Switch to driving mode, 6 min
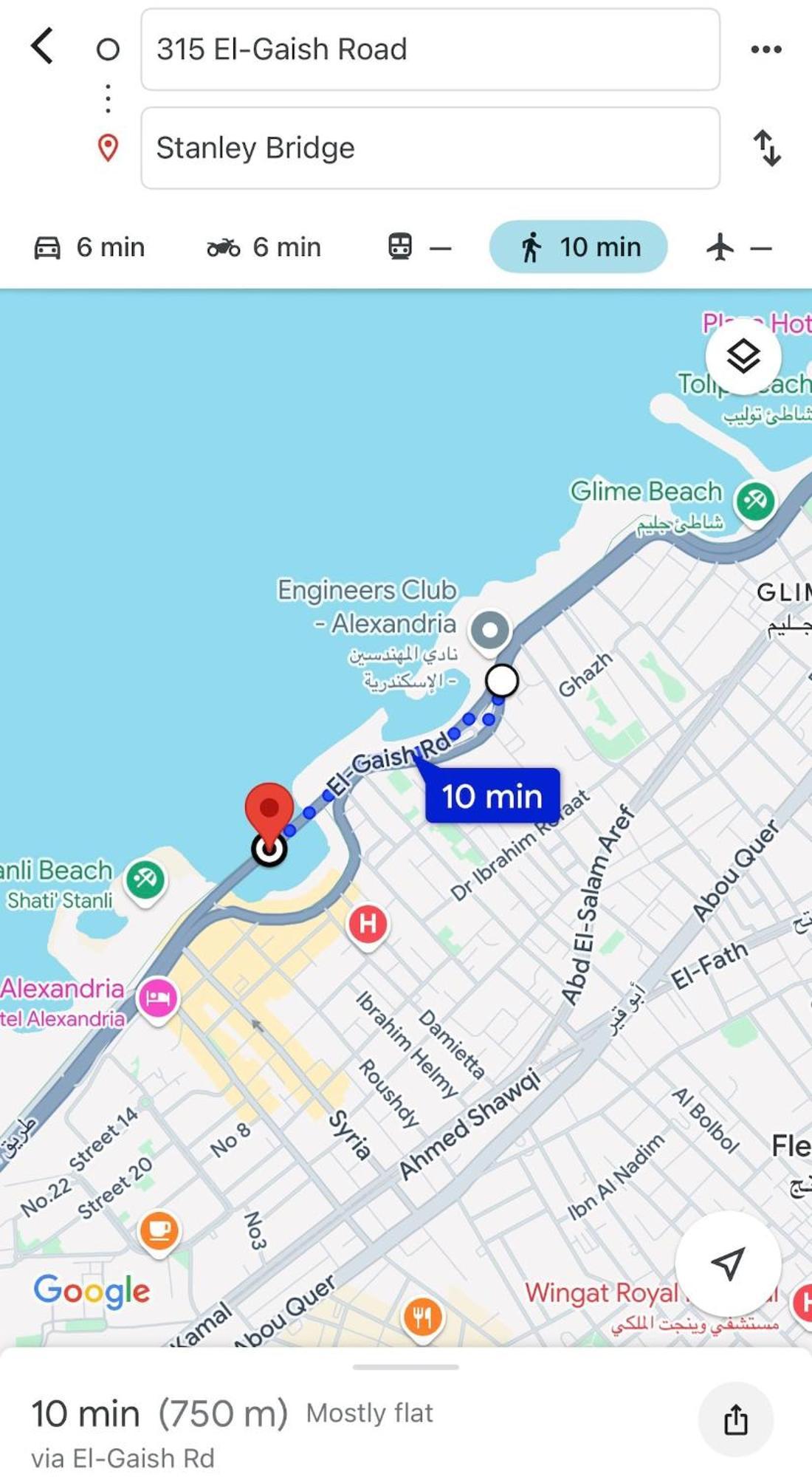This screenshot has width=812, height=1477. click(x=89, y=247)
